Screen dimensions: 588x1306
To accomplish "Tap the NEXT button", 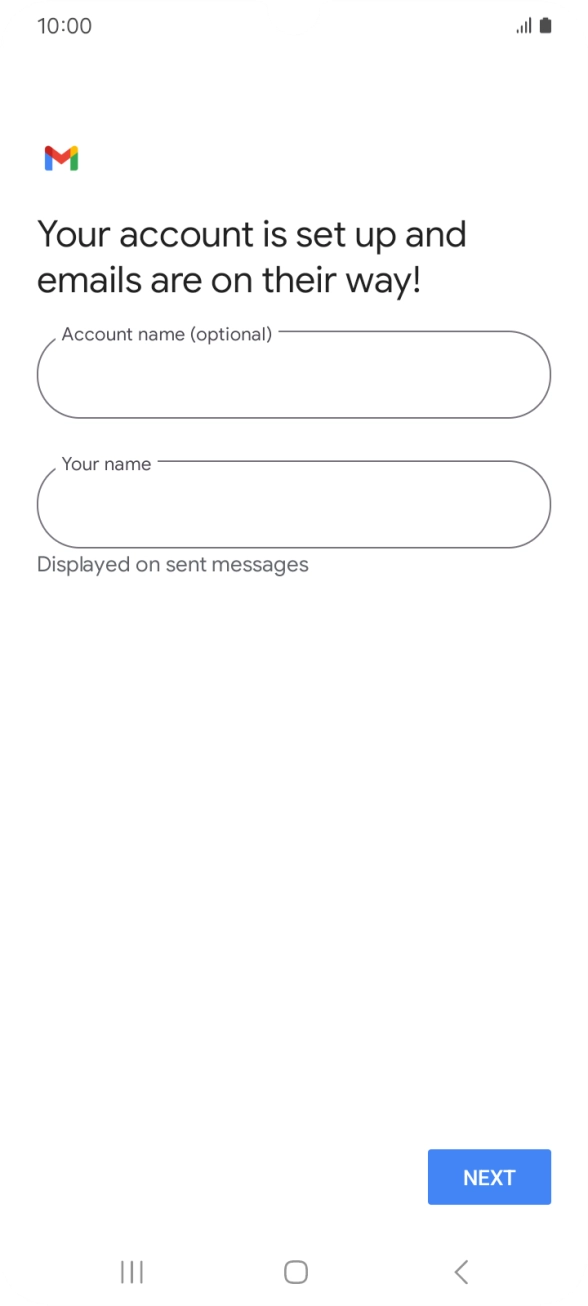I will pos(489,1177).
